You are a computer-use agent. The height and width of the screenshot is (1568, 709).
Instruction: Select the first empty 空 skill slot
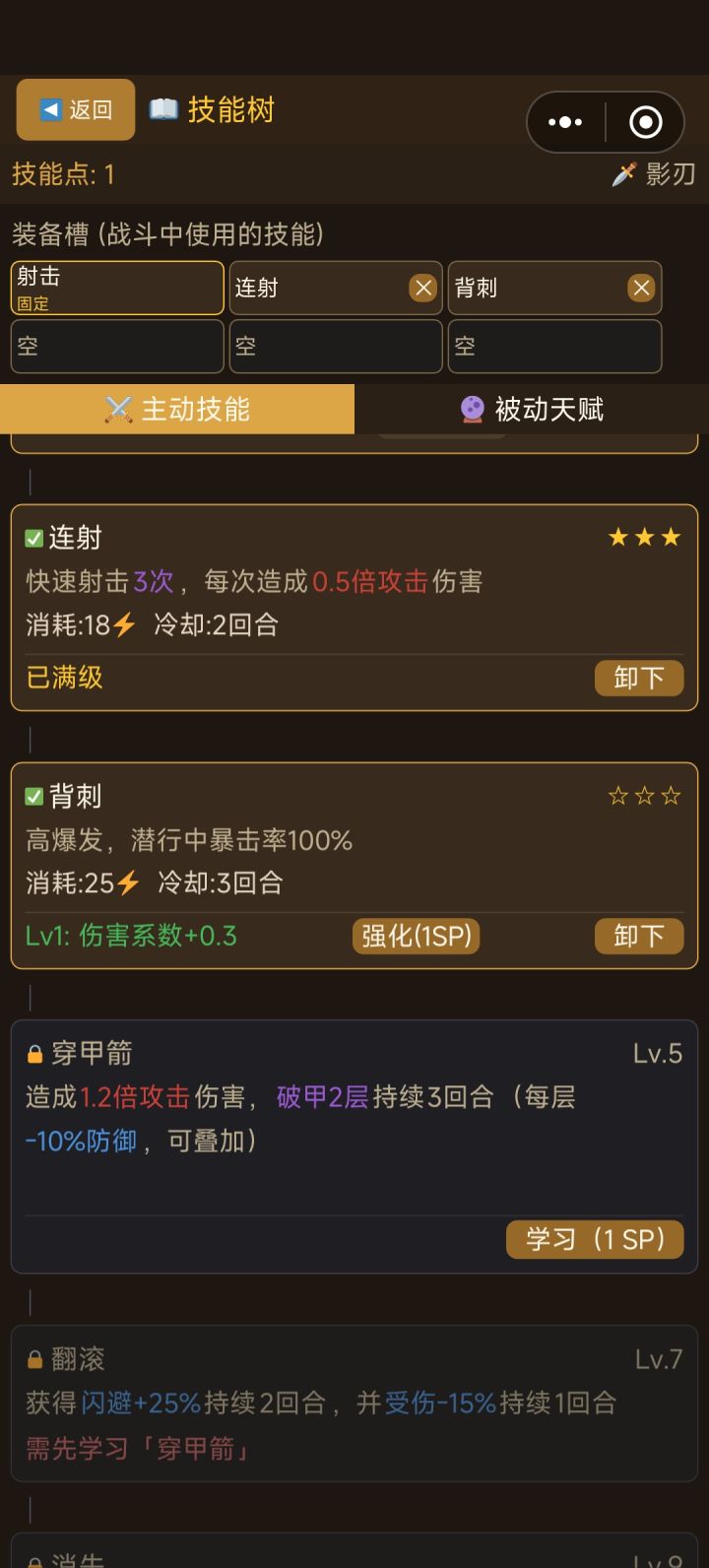117,347
